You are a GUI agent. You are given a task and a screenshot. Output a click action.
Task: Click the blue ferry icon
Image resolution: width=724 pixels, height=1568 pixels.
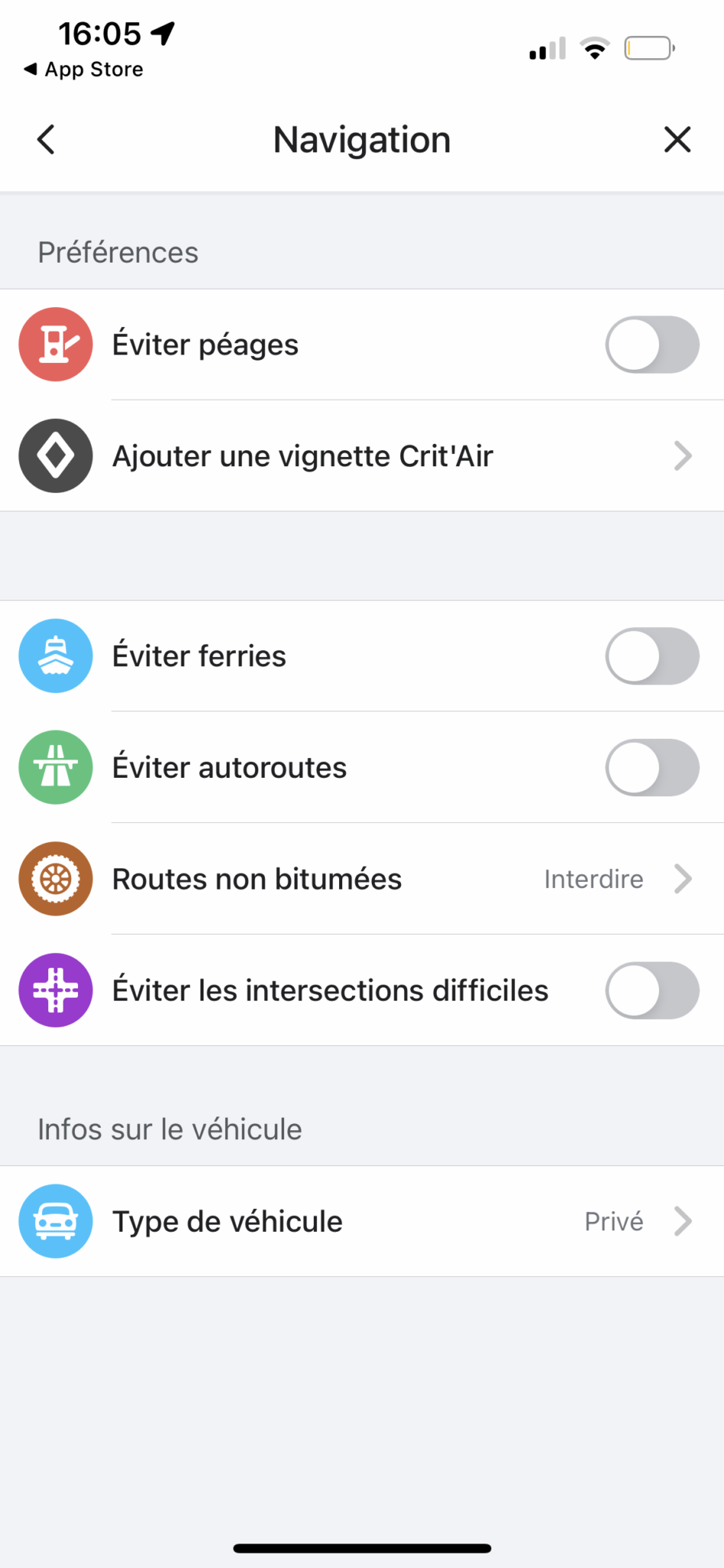55,656
